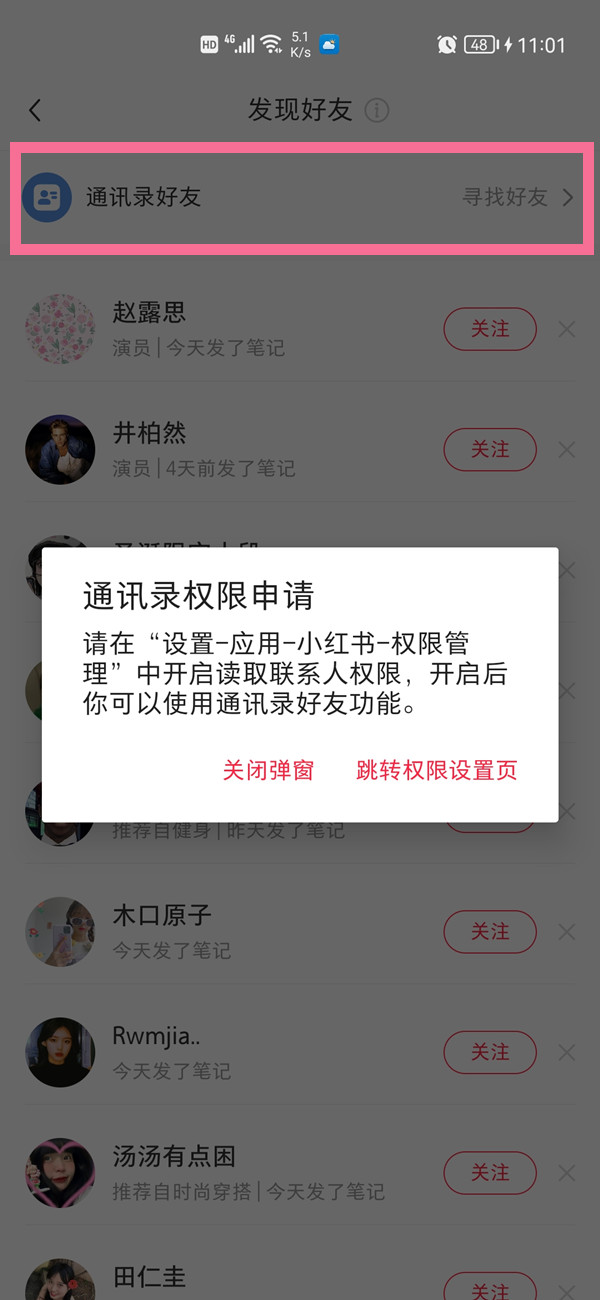This screenshot has height=1300, width=600.
Task: View 井柏然's profile
Action: [x=60, y=450]
